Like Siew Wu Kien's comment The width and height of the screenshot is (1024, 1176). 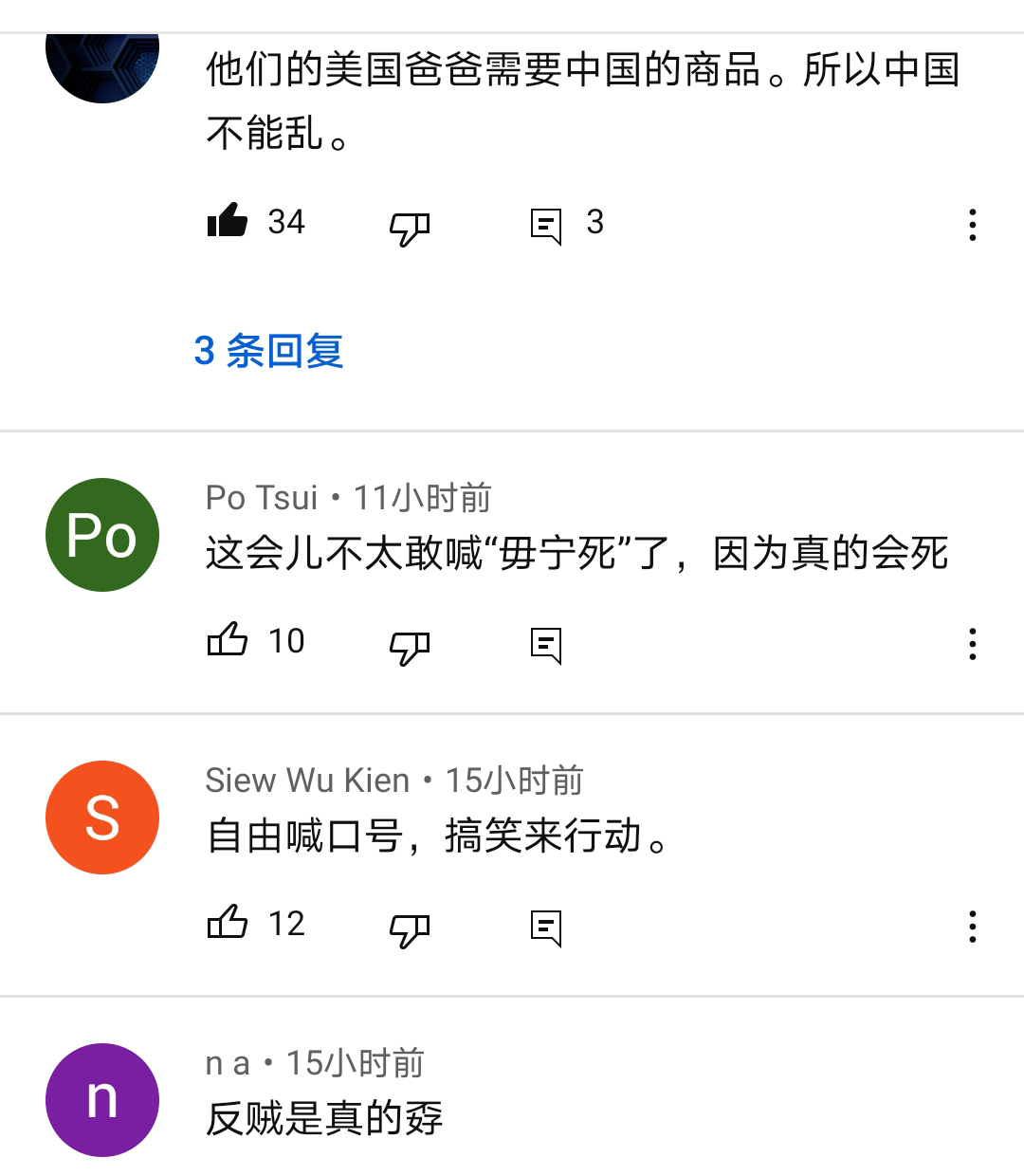(x=228, y=924)
